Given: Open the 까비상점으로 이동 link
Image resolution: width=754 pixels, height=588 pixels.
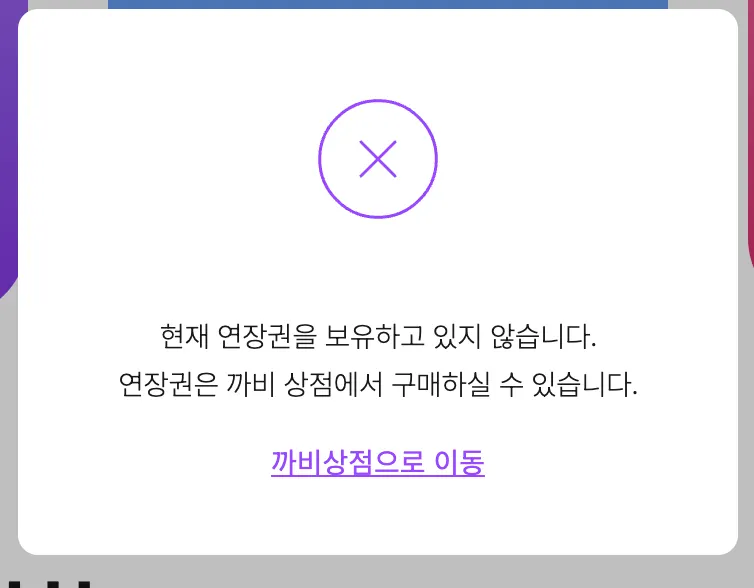Looking at the screenshot, I should coord(377,463).
